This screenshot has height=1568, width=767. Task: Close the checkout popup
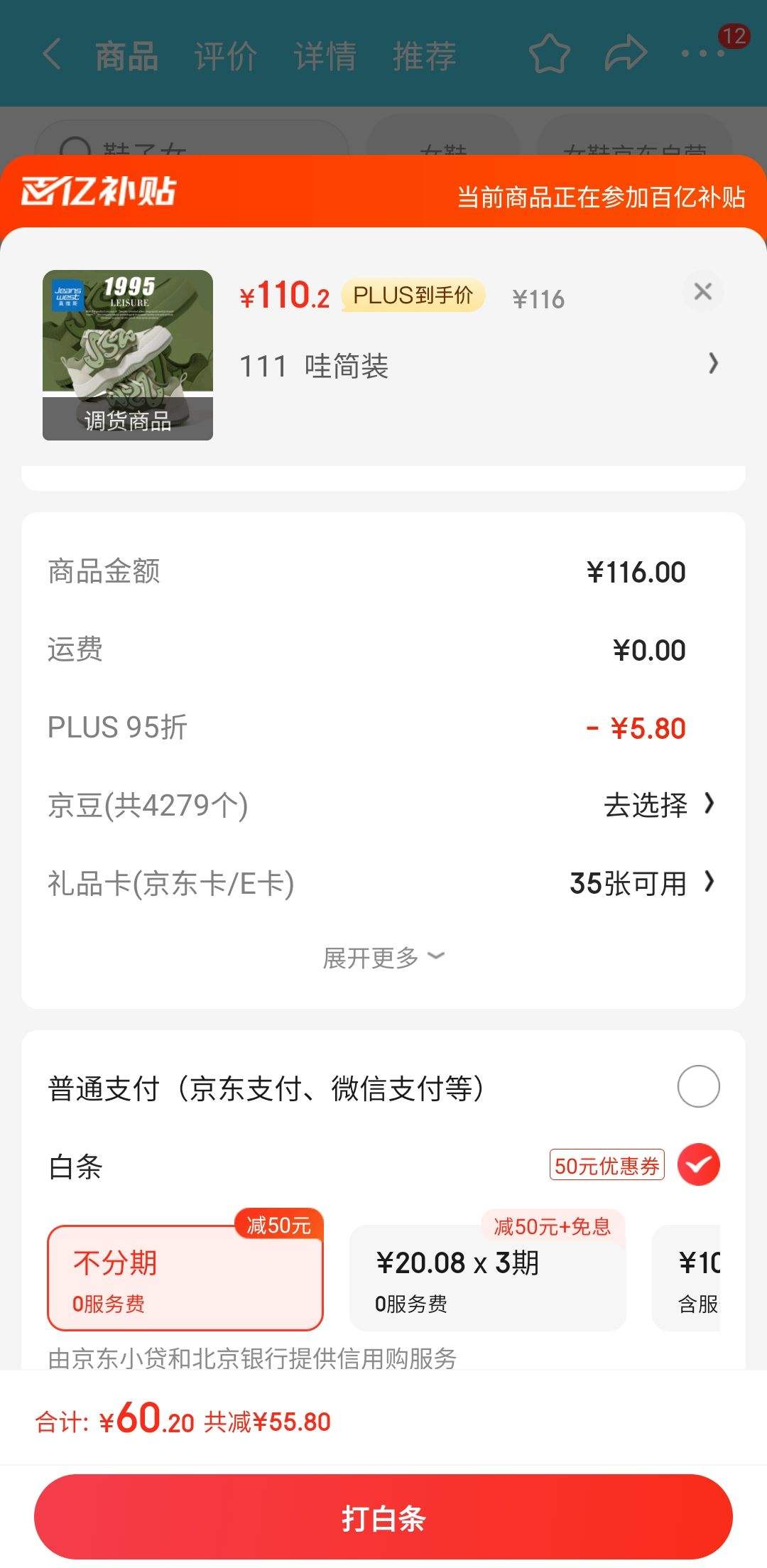coord(702,291)
